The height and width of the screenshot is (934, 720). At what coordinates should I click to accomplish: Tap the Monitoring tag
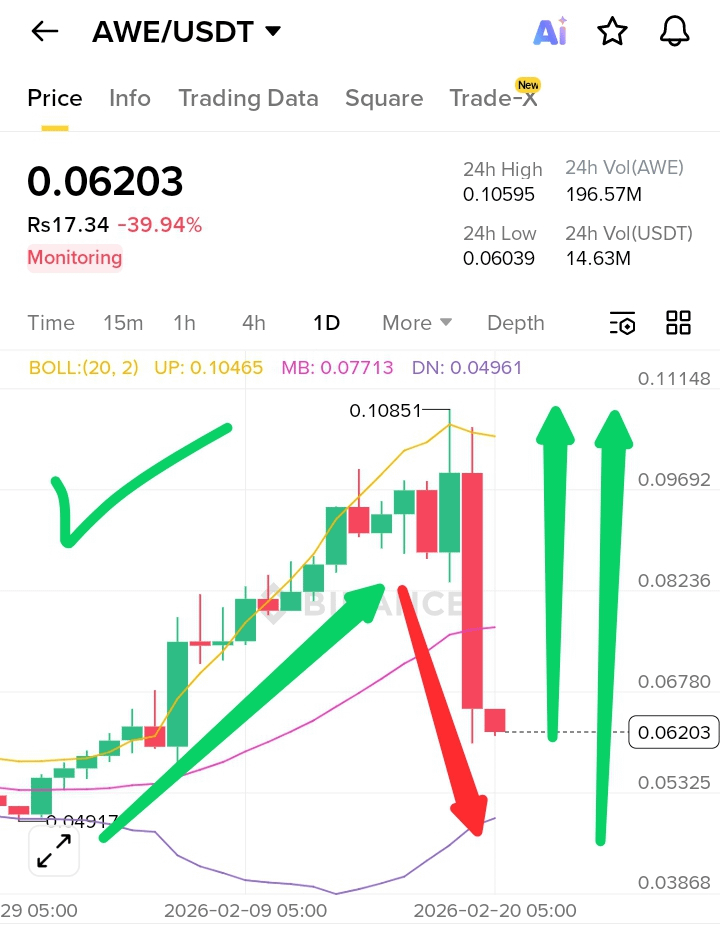click(x=75, y=258)
